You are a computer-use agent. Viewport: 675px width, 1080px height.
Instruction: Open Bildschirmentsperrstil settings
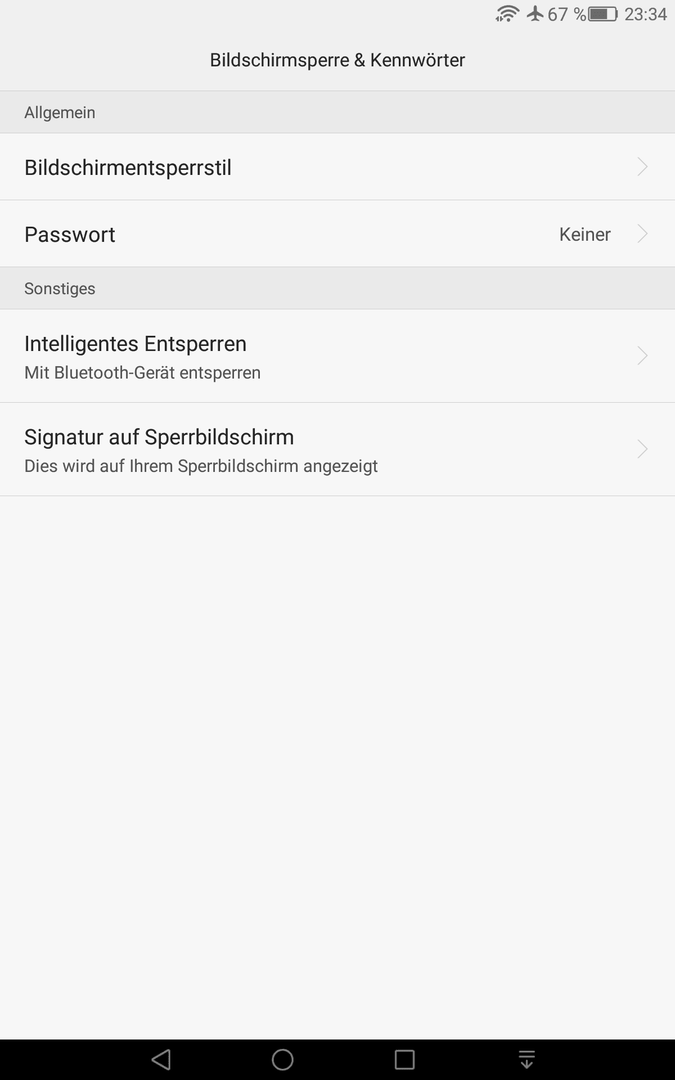[x=338, y=167]
